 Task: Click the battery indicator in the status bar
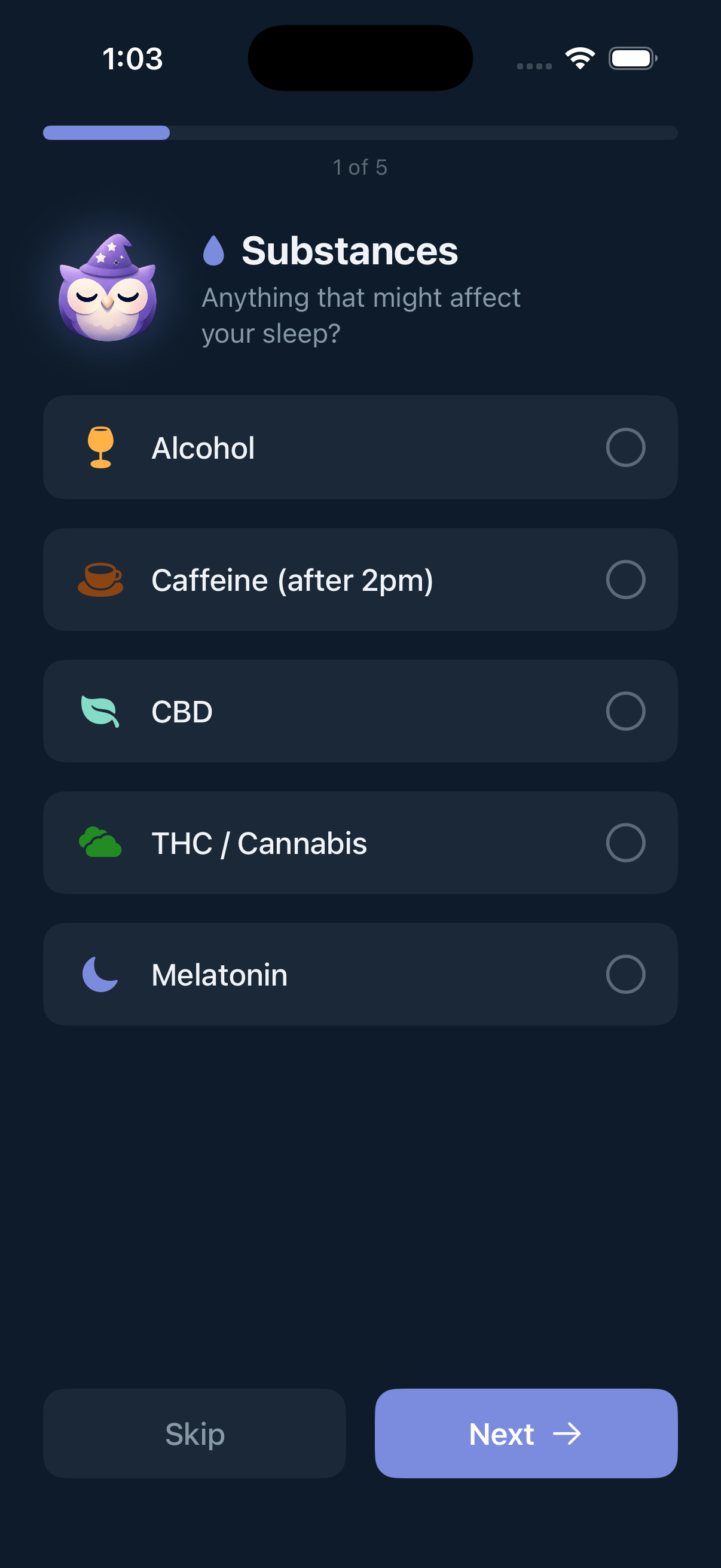point(632,58)
